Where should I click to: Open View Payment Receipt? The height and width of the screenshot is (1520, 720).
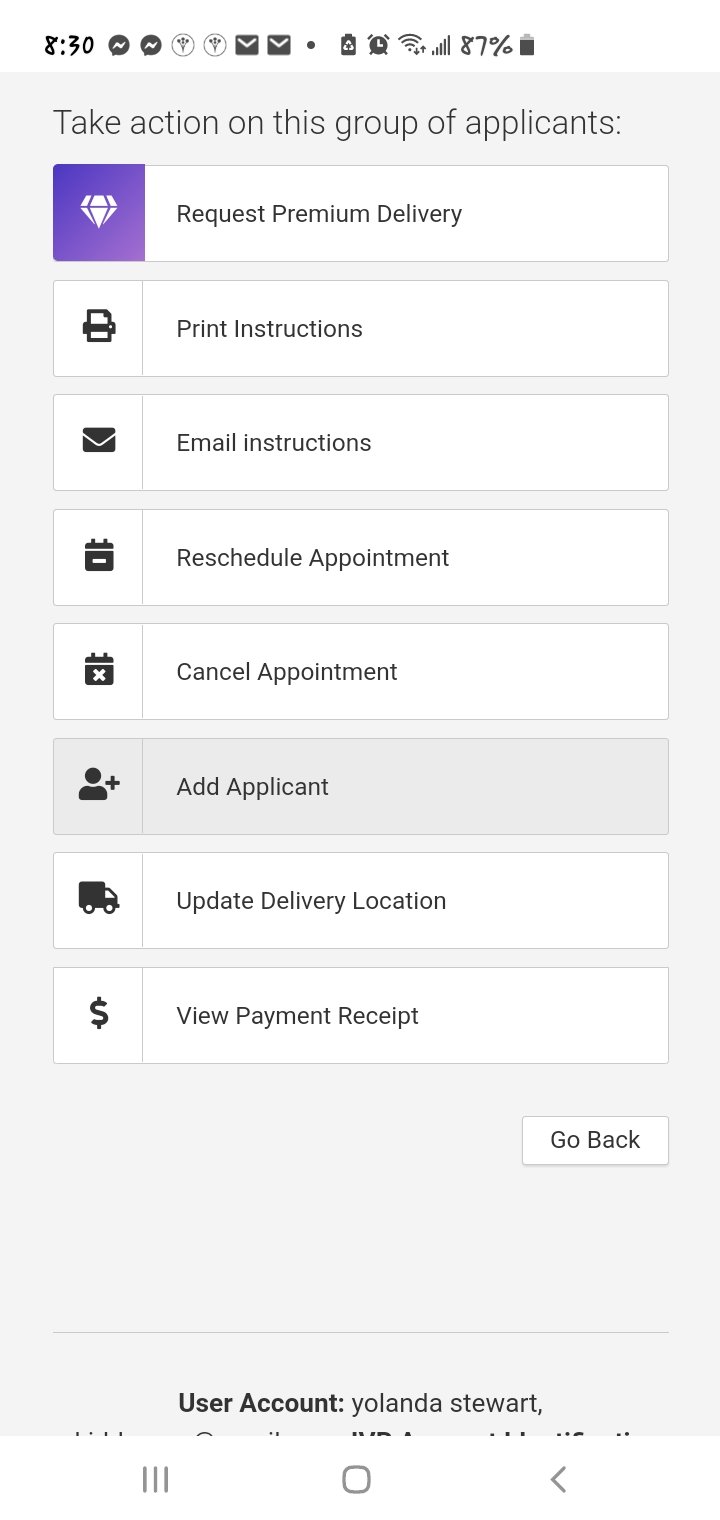(x=360, y=1015)
